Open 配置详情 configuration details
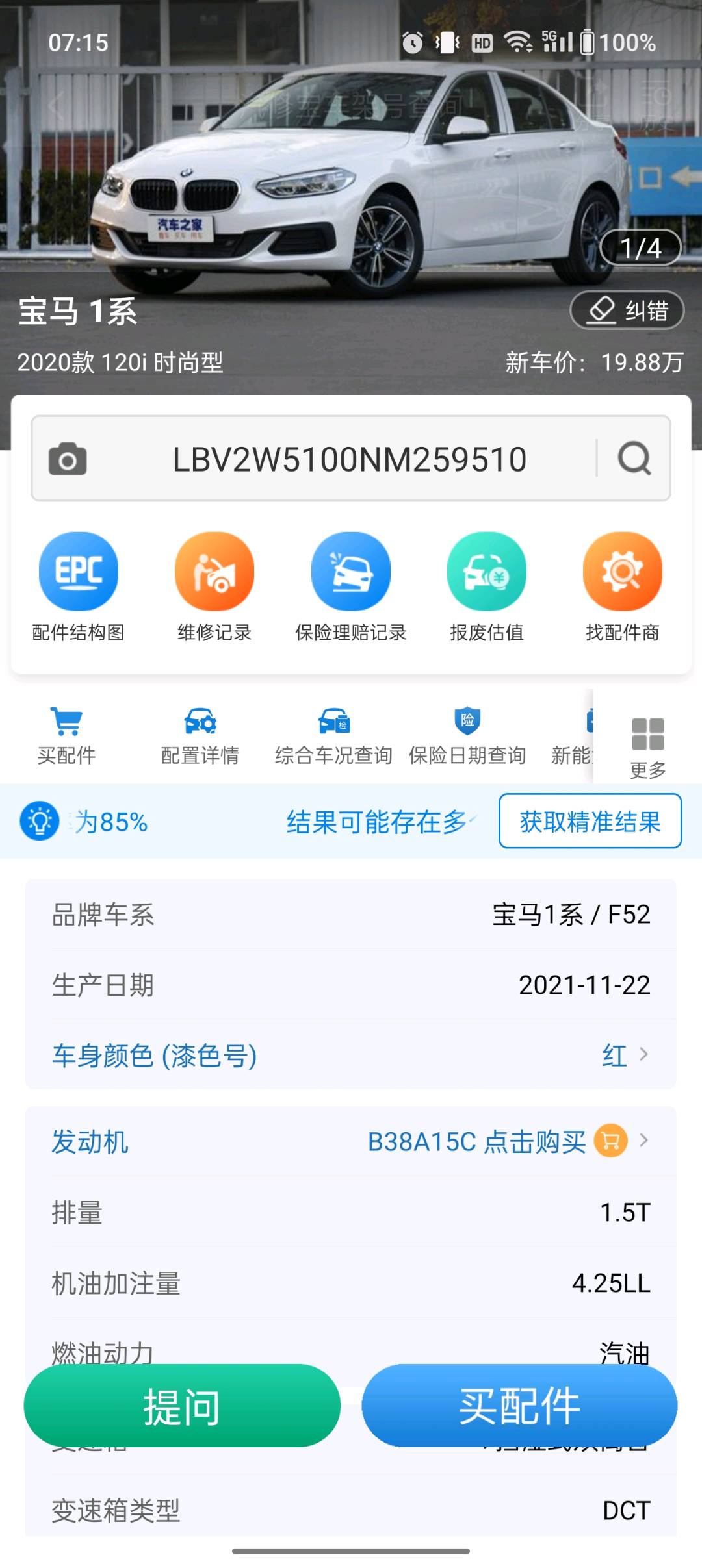 click(200, 736)
